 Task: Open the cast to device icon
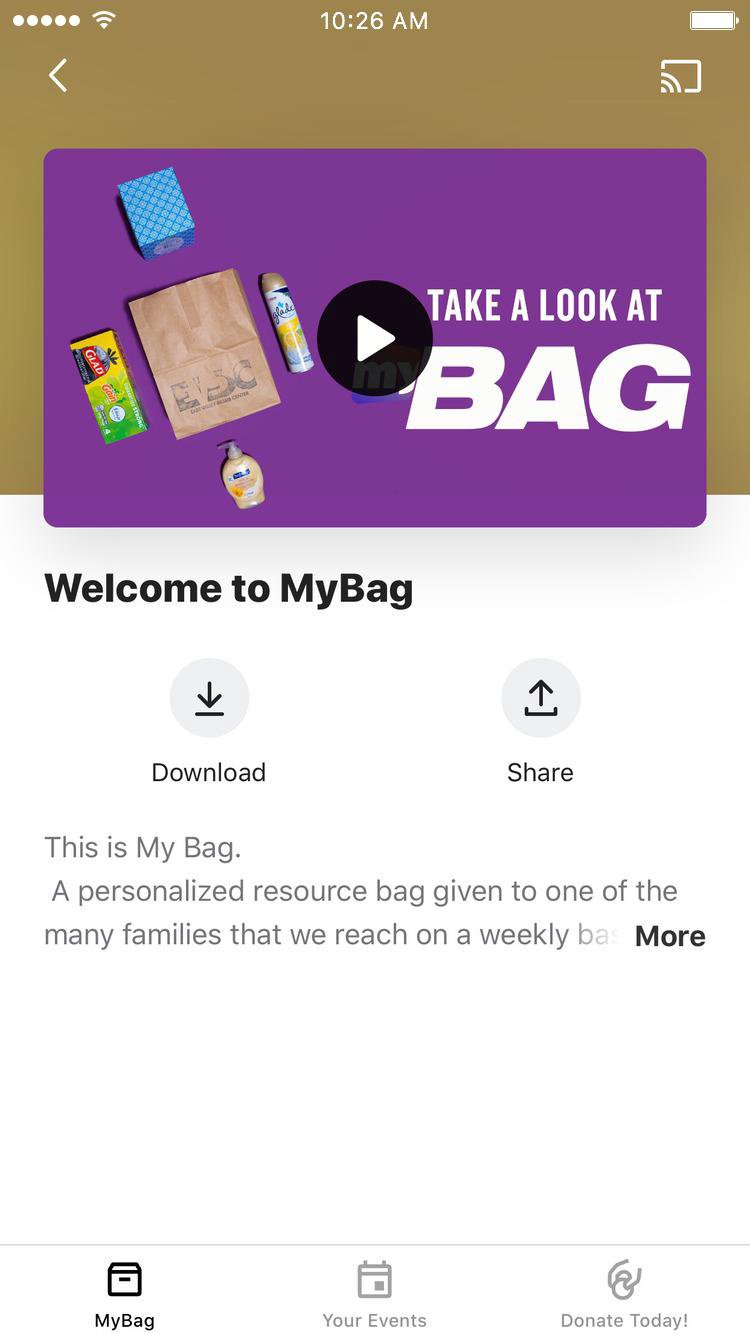(x=680, y=76)
